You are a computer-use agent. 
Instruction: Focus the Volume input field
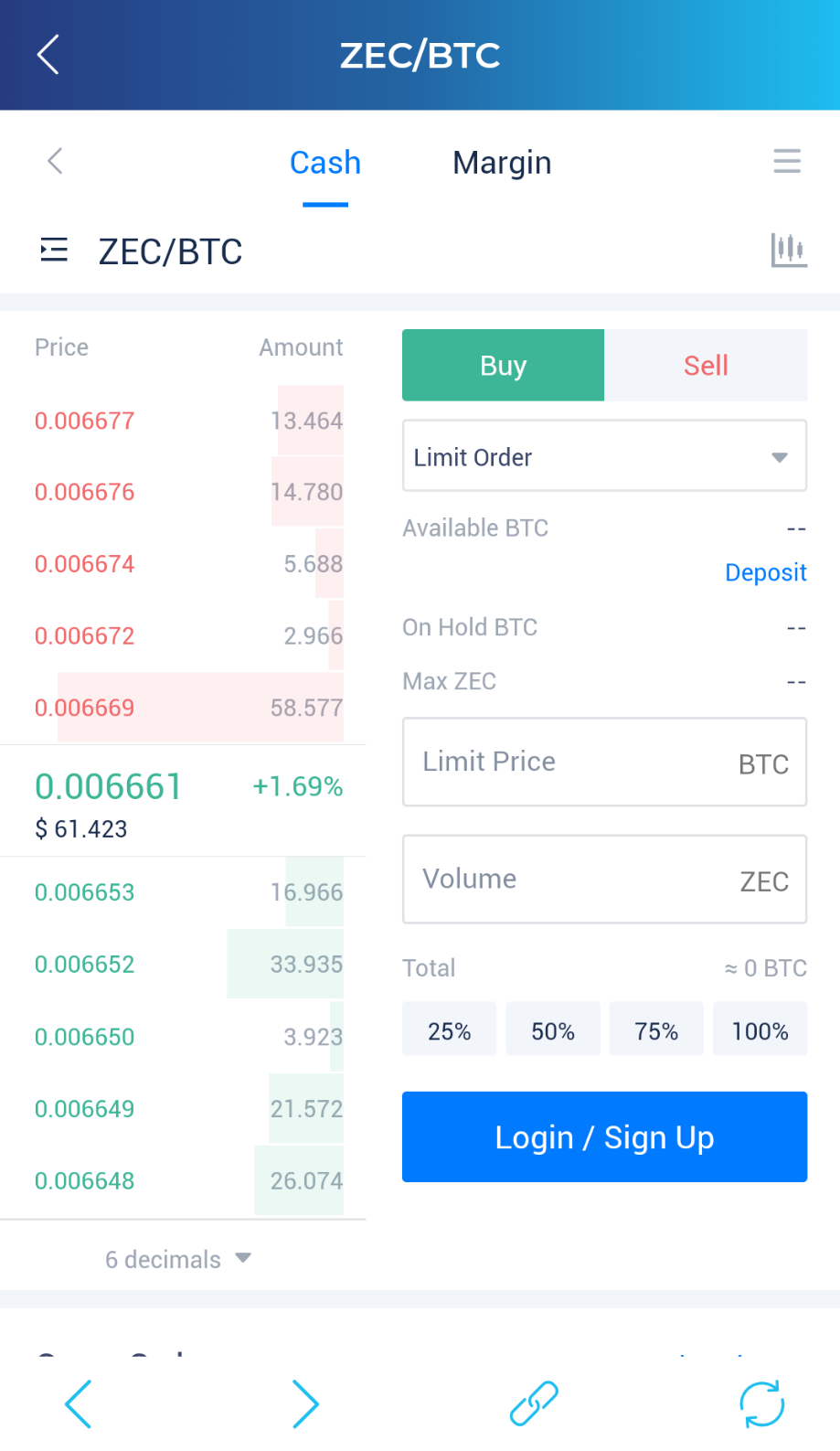point(604,879)
